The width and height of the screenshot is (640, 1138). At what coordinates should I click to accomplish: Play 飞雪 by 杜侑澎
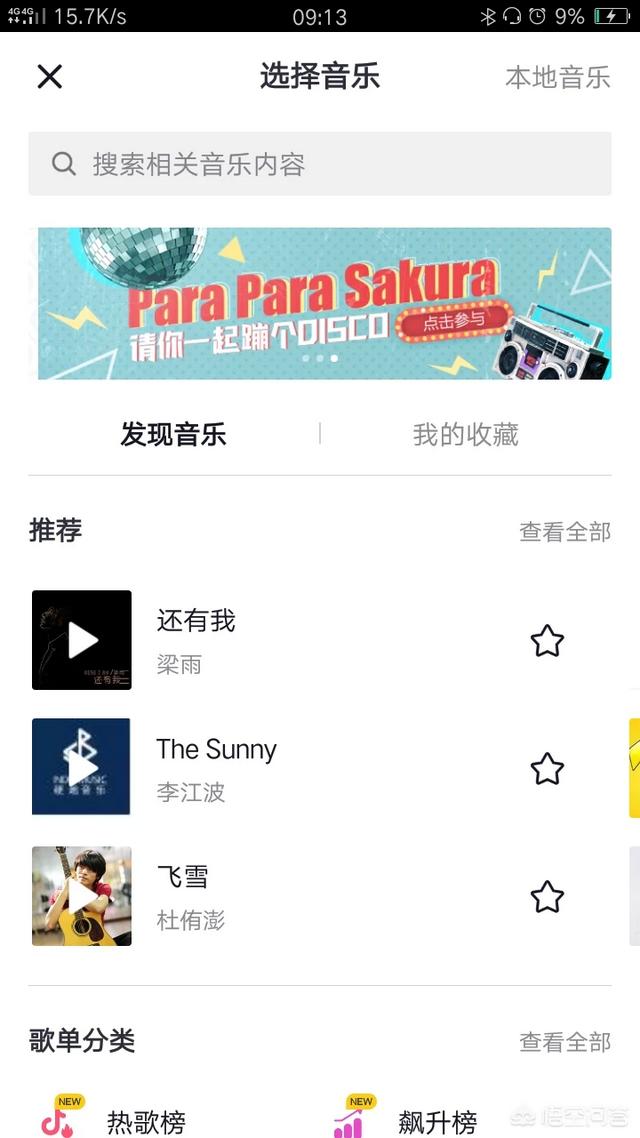coord(82,896)
